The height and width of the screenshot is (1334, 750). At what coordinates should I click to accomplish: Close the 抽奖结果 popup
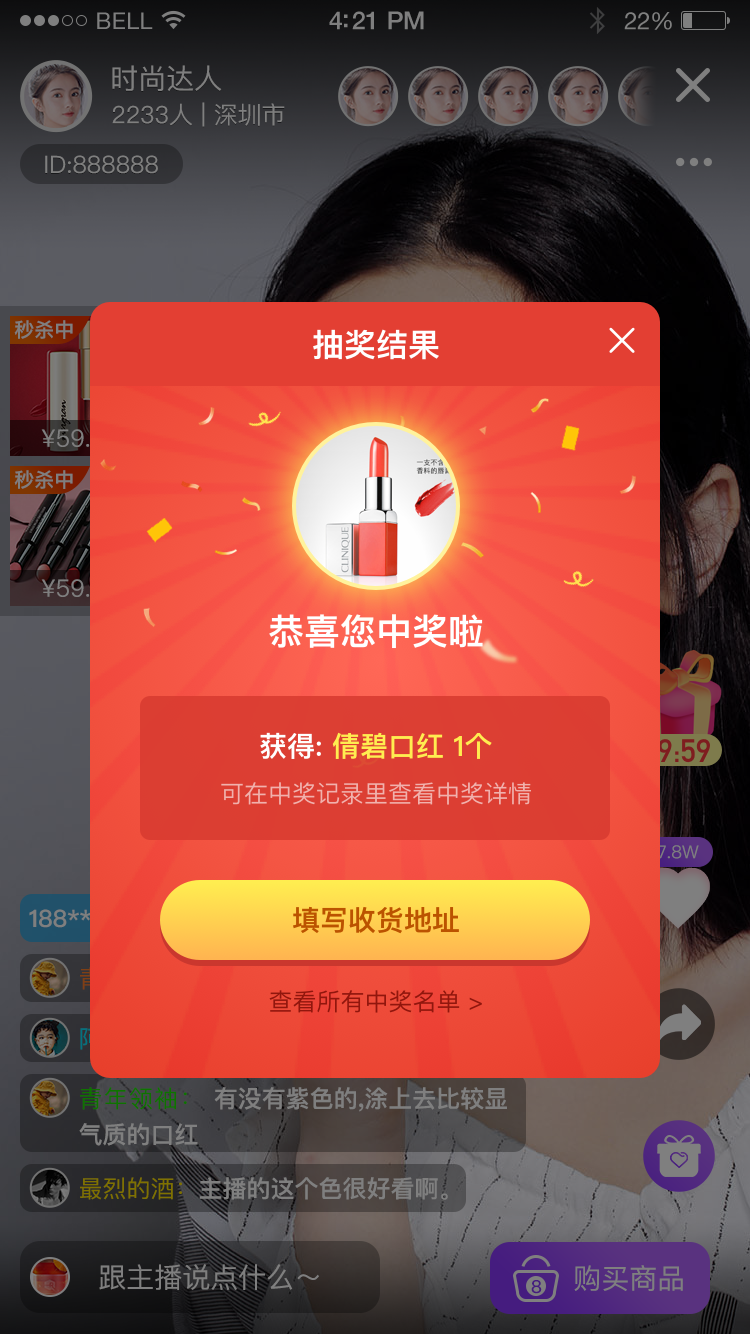click(x=621, y=341)
